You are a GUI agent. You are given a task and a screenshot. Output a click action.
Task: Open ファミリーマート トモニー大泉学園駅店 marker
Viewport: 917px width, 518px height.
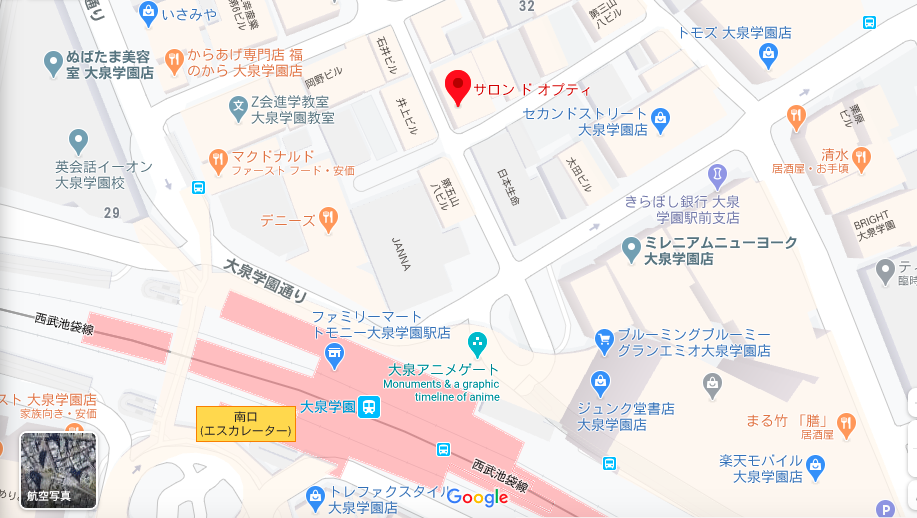point(334,353)
